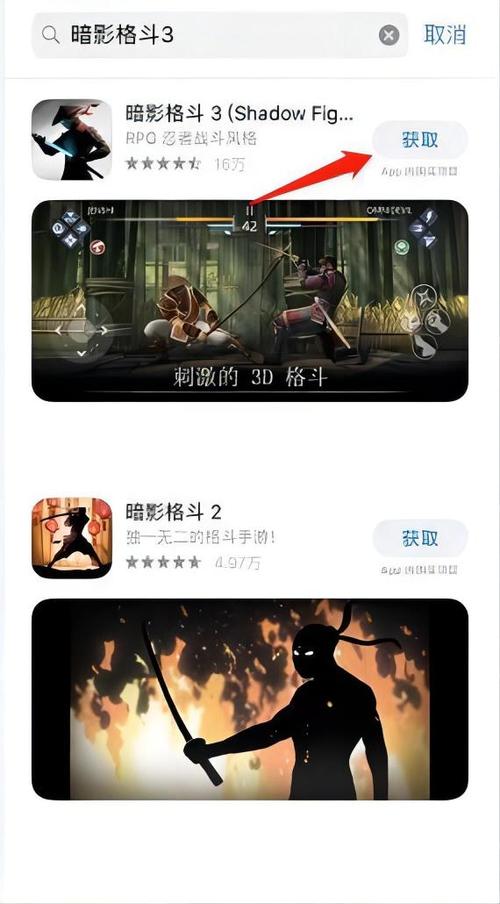Get 暗影格斗 2 with its 获取 button

[x=420, y=538]
